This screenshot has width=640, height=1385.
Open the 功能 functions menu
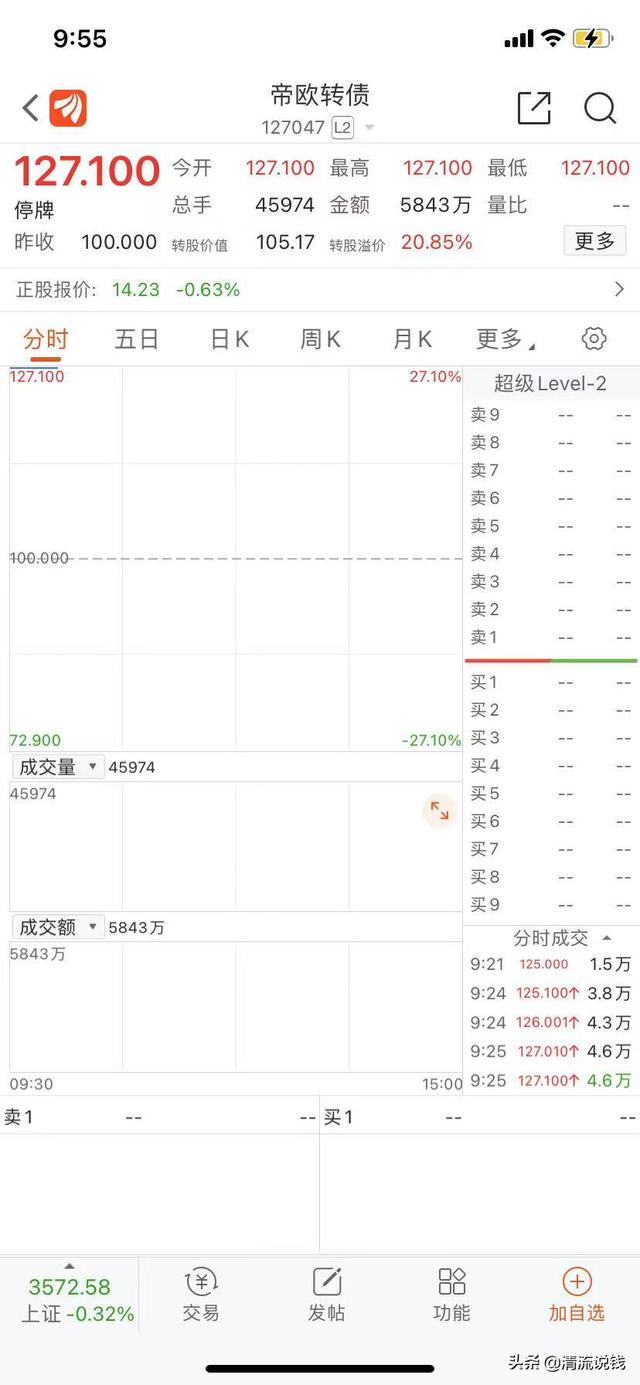[x=452, y=1295]
